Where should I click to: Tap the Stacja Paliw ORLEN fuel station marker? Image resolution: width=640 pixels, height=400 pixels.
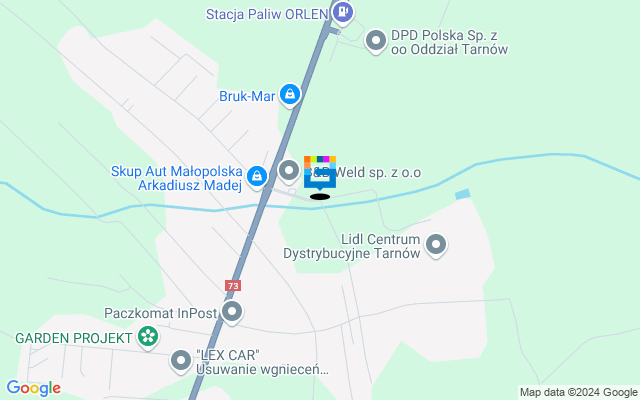[x=343, y=12]
